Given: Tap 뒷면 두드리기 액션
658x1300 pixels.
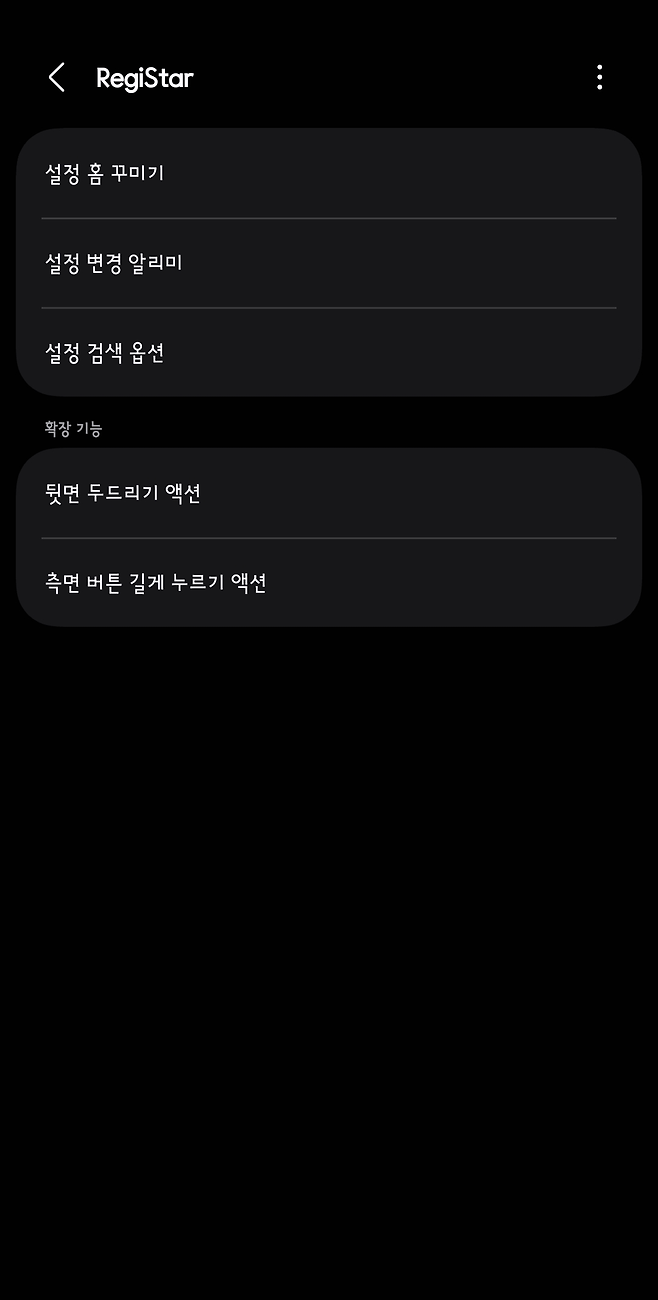Looking at the screenshot, I should (328, 493).
